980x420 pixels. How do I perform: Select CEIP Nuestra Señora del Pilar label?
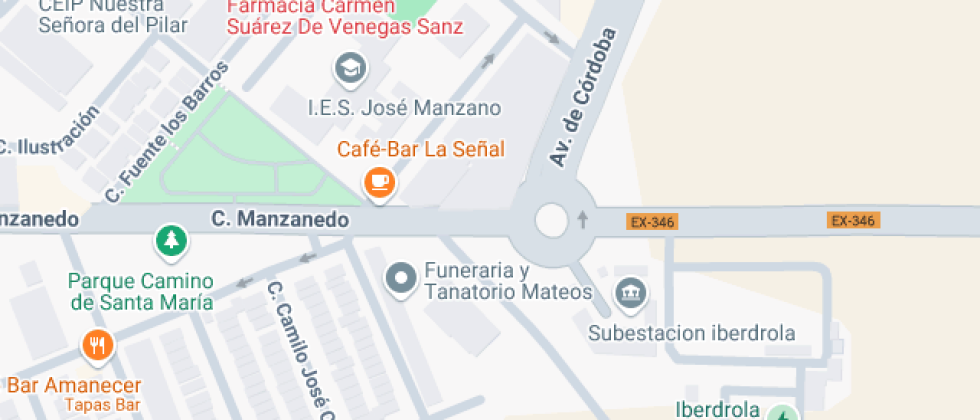(x=112, y=16)
